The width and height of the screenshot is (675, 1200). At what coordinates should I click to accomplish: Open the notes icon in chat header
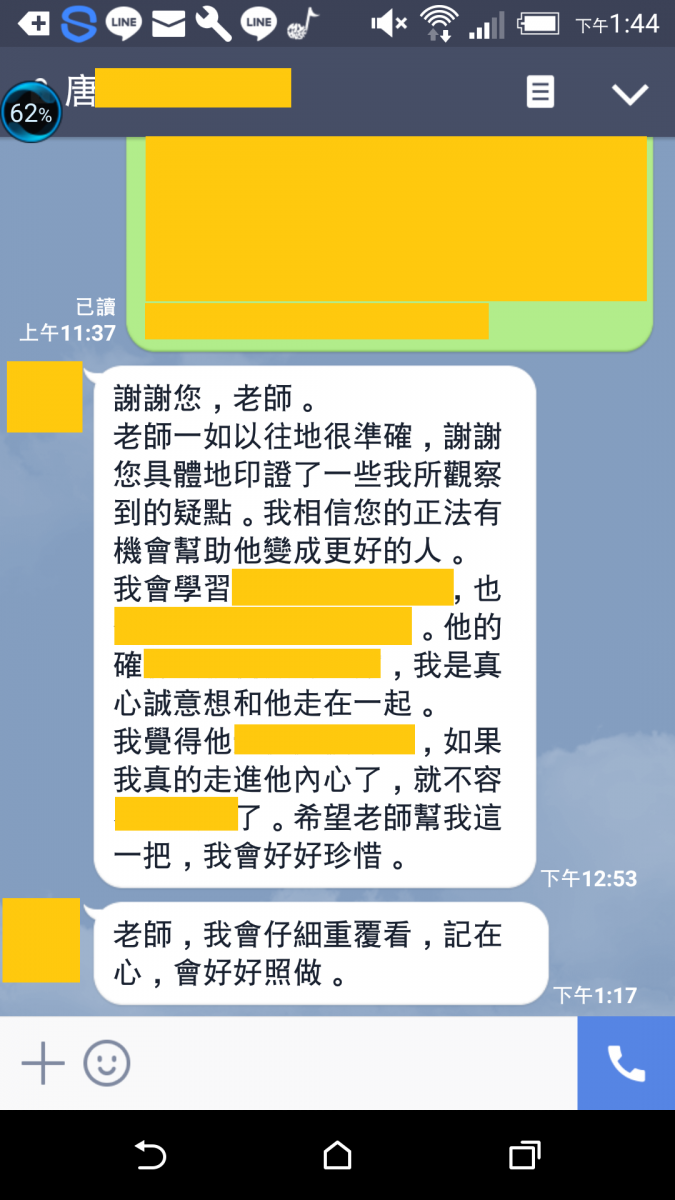[540, 93]
